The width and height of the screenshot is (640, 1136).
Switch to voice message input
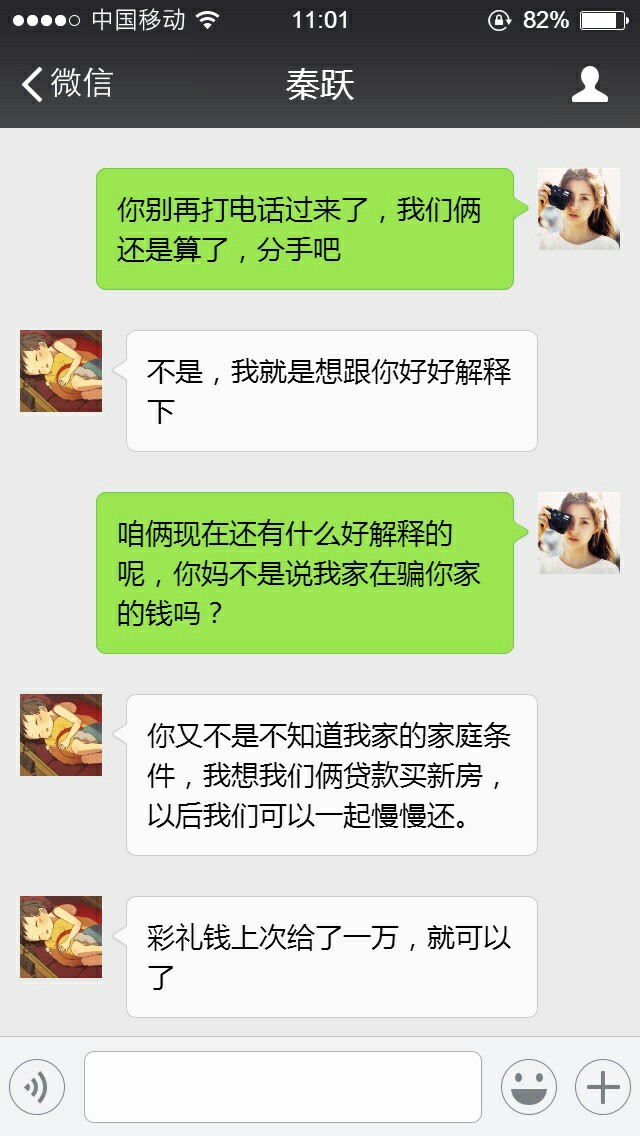point(37,1087)
